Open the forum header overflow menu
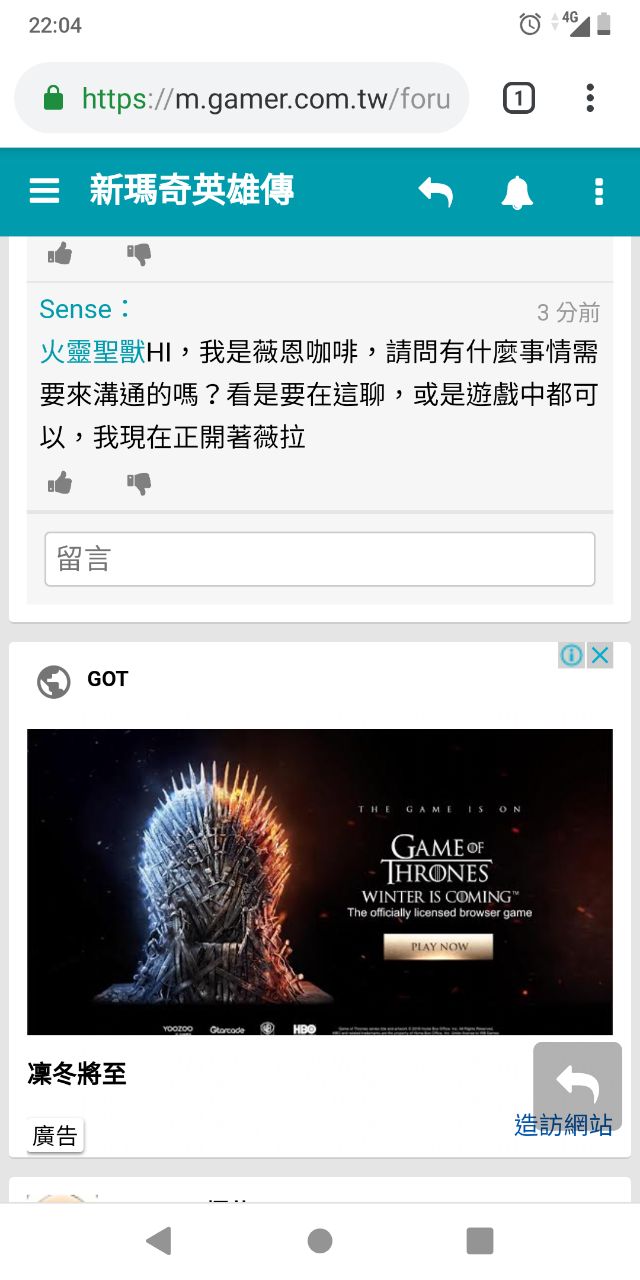 (x=599, y=191)
